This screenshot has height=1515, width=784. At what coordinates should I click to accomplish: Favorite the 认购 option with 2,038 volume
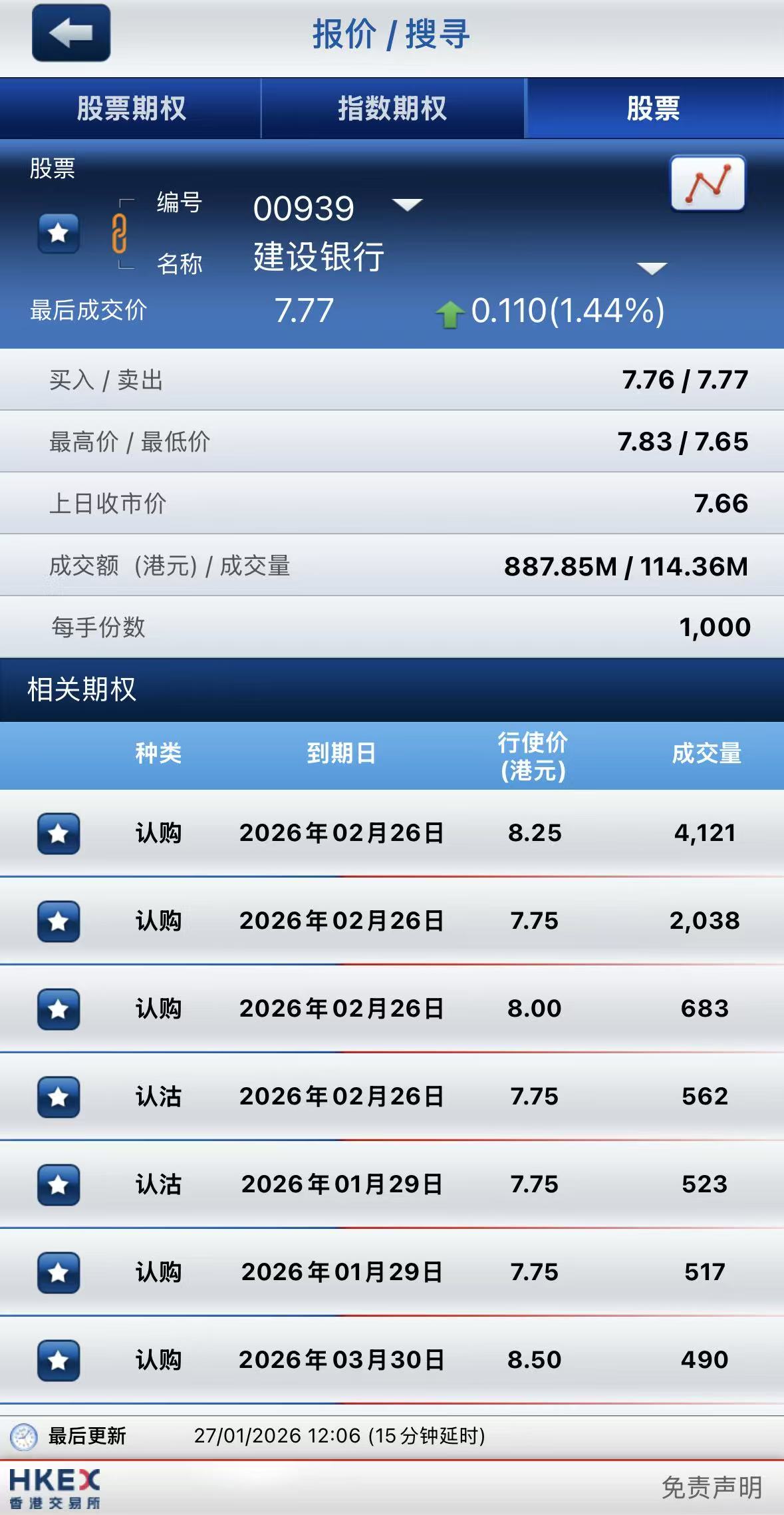tap(59, 922)
